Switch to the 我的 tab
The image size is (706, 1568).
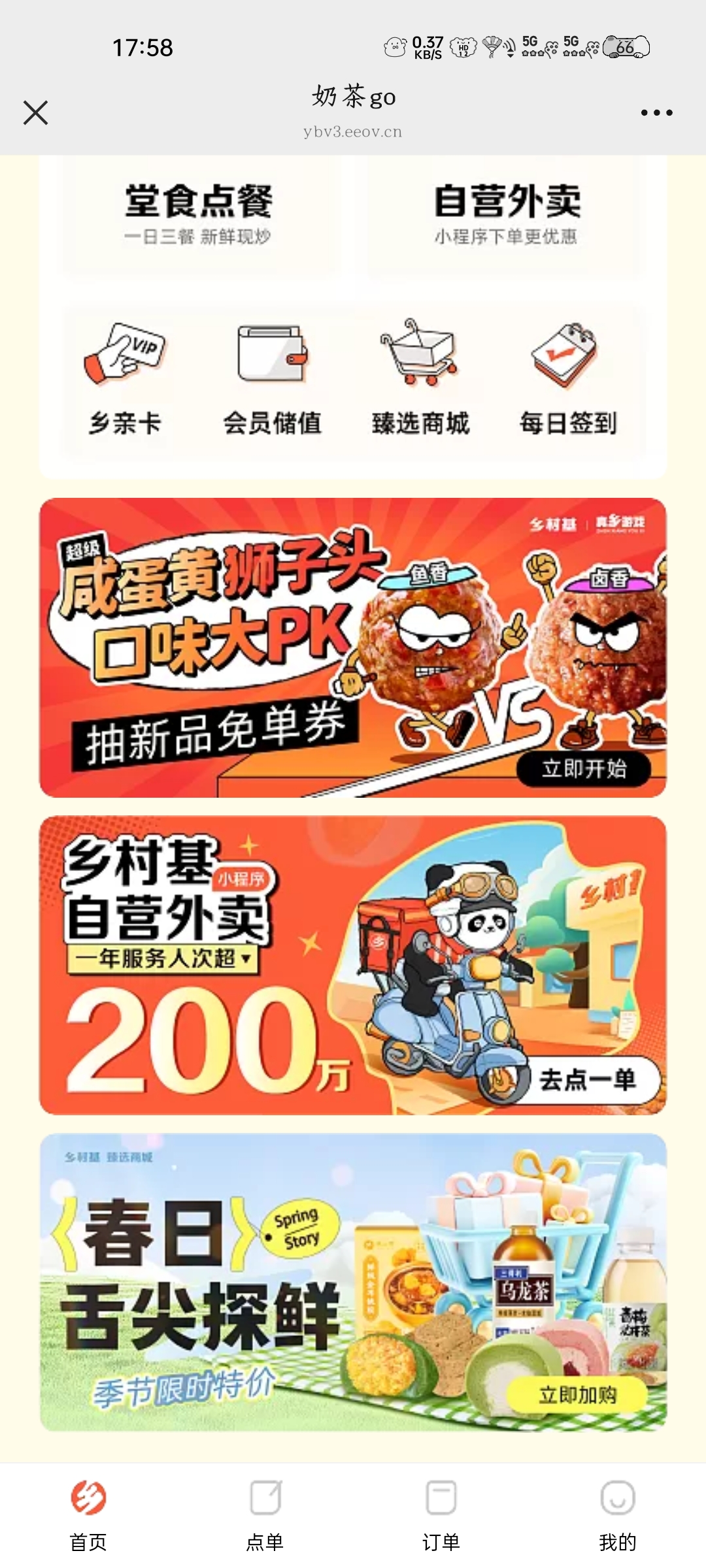click(617, 1514)
